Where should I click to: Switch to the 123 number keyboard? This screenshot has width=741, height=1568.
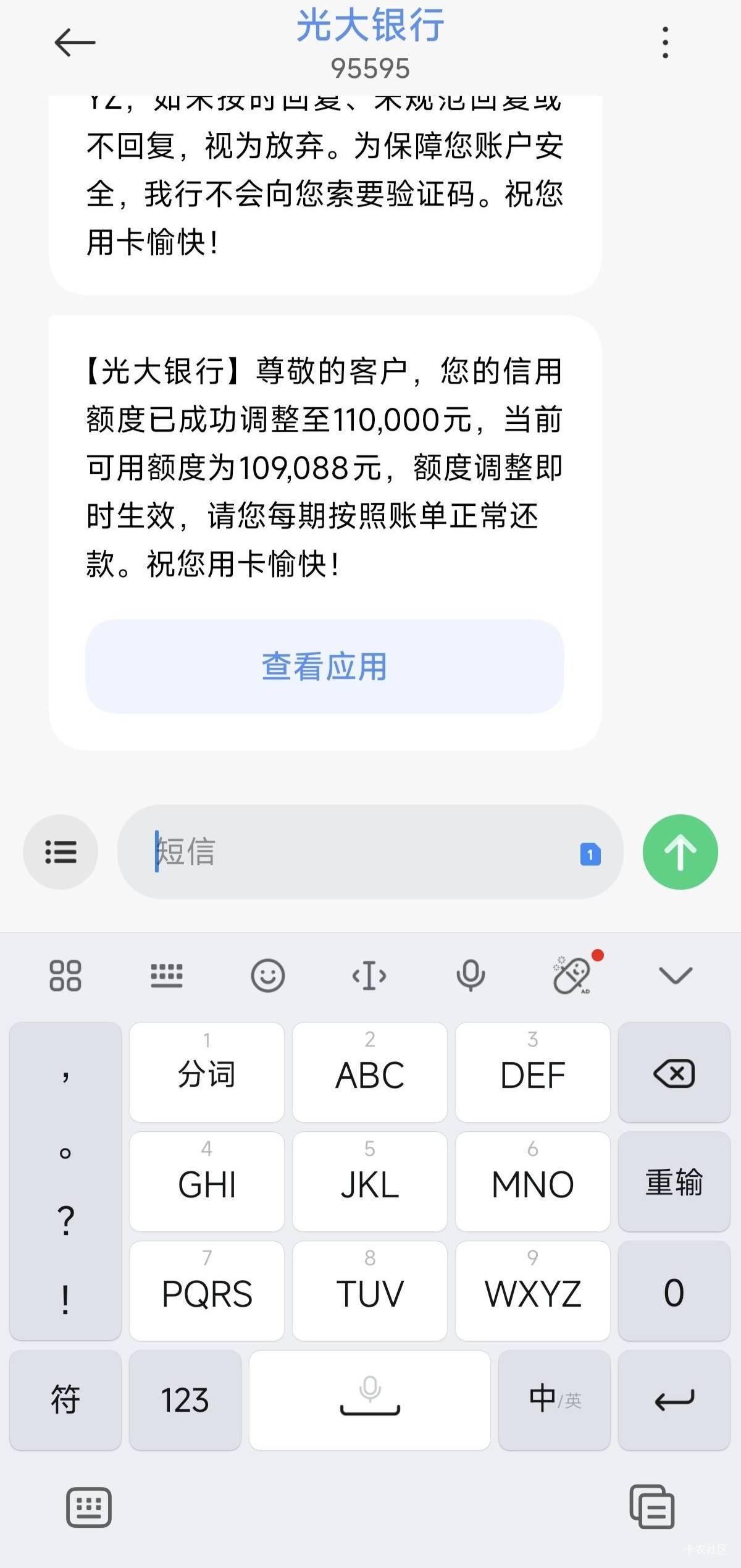[x=185, y=1400]
